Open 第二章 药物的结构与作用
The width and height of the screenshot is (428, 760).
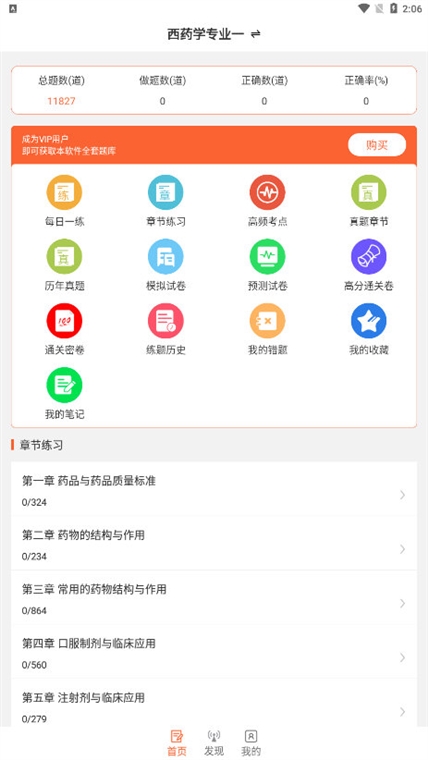(214, 543)
